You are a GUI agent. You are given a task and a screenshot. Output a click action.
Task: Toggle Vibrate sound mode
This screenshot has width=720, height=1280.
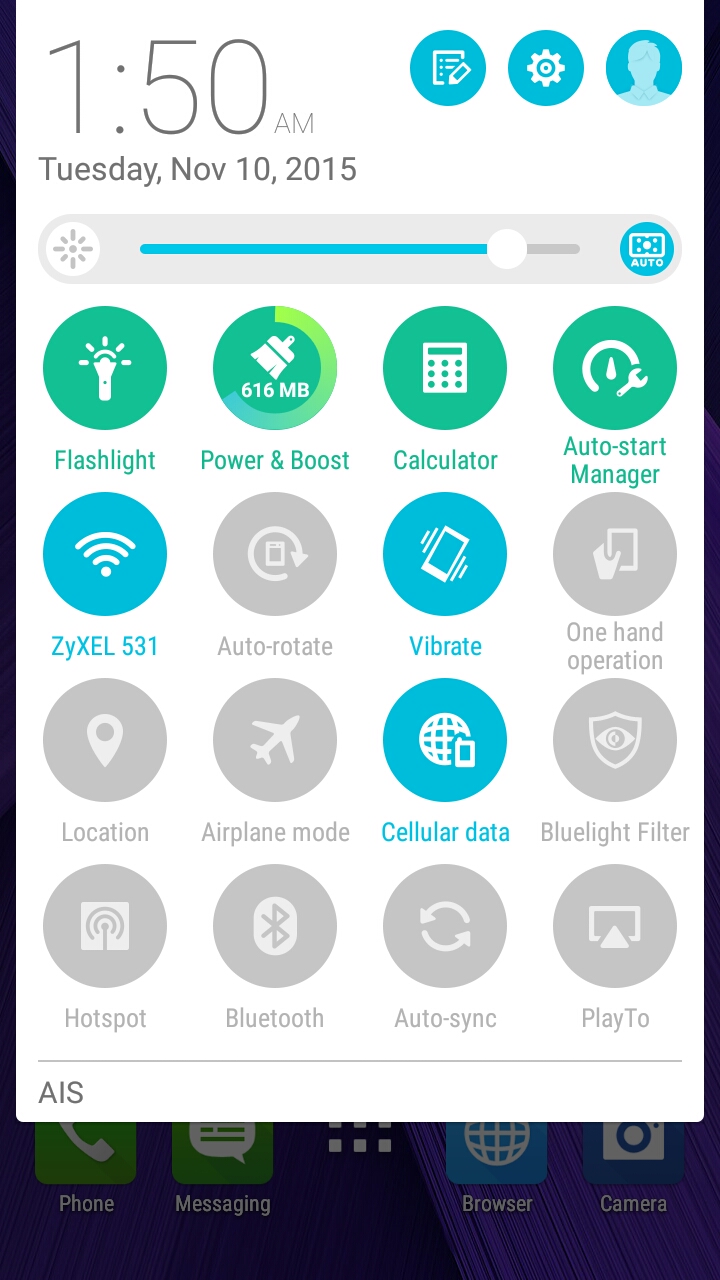[445, 554]
